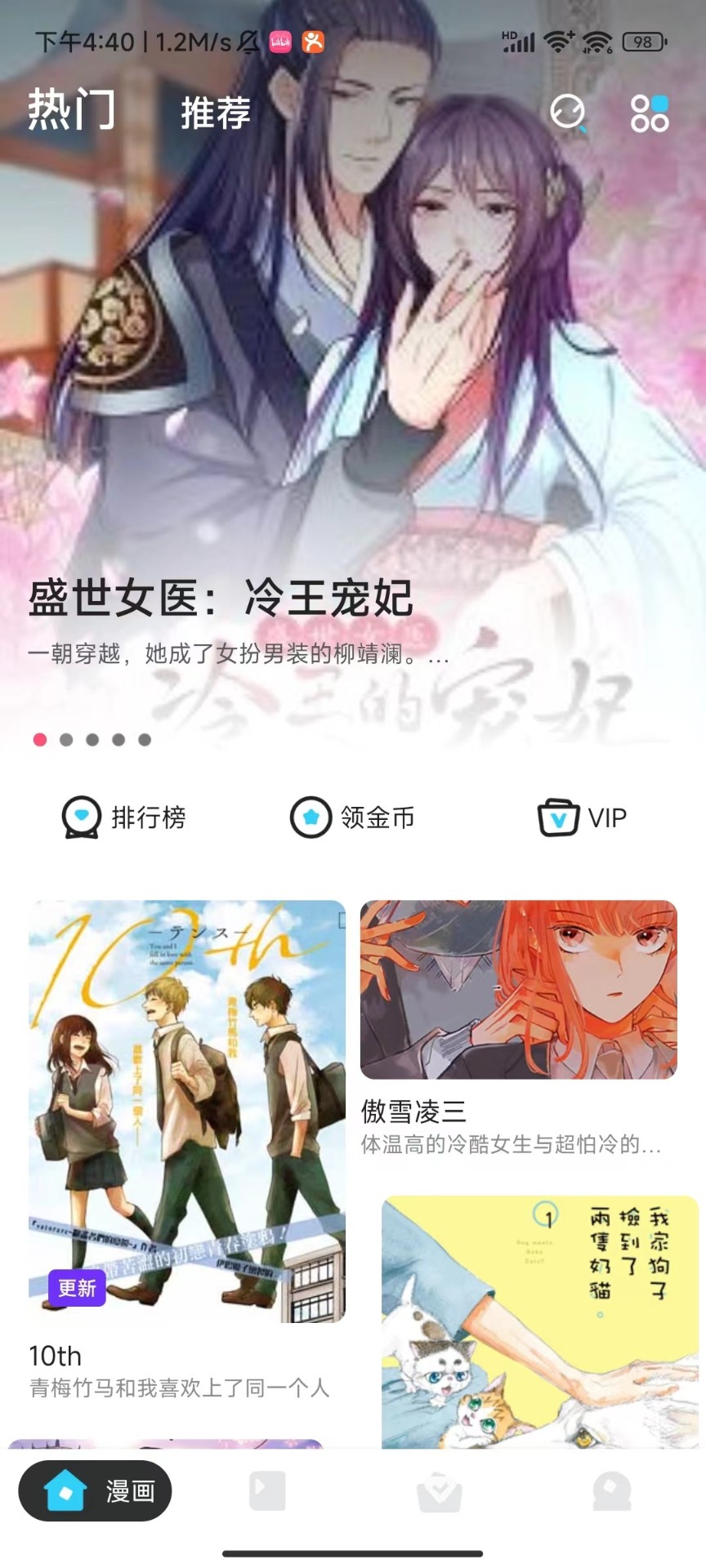Open the 排行榜 rankings
Image resolution: width=706 pixels, height=1568 pixels.
coord(125,817)
